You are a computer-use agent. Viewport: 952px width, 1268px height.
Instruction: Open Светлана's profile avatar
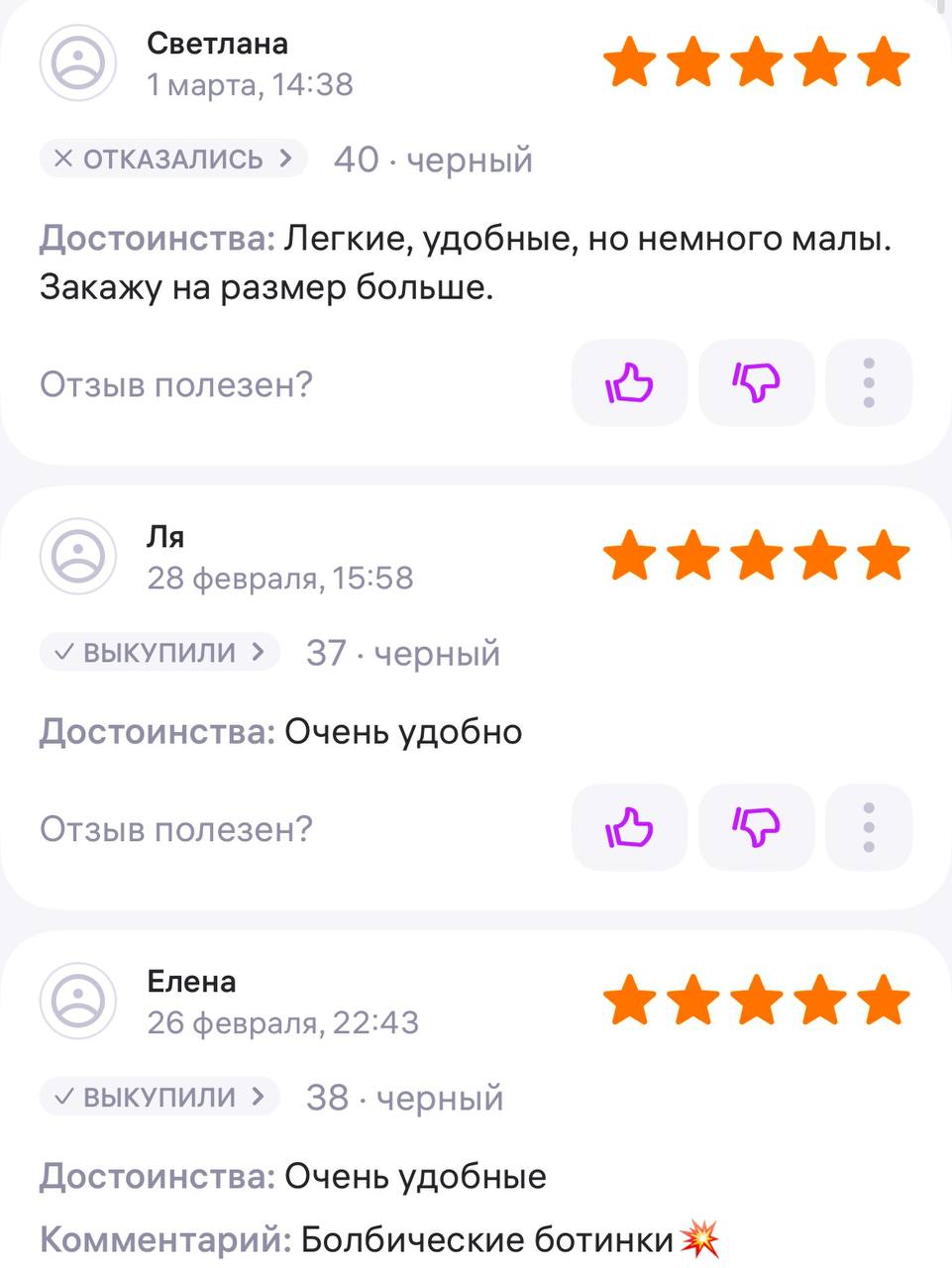[x=78, y=62]
